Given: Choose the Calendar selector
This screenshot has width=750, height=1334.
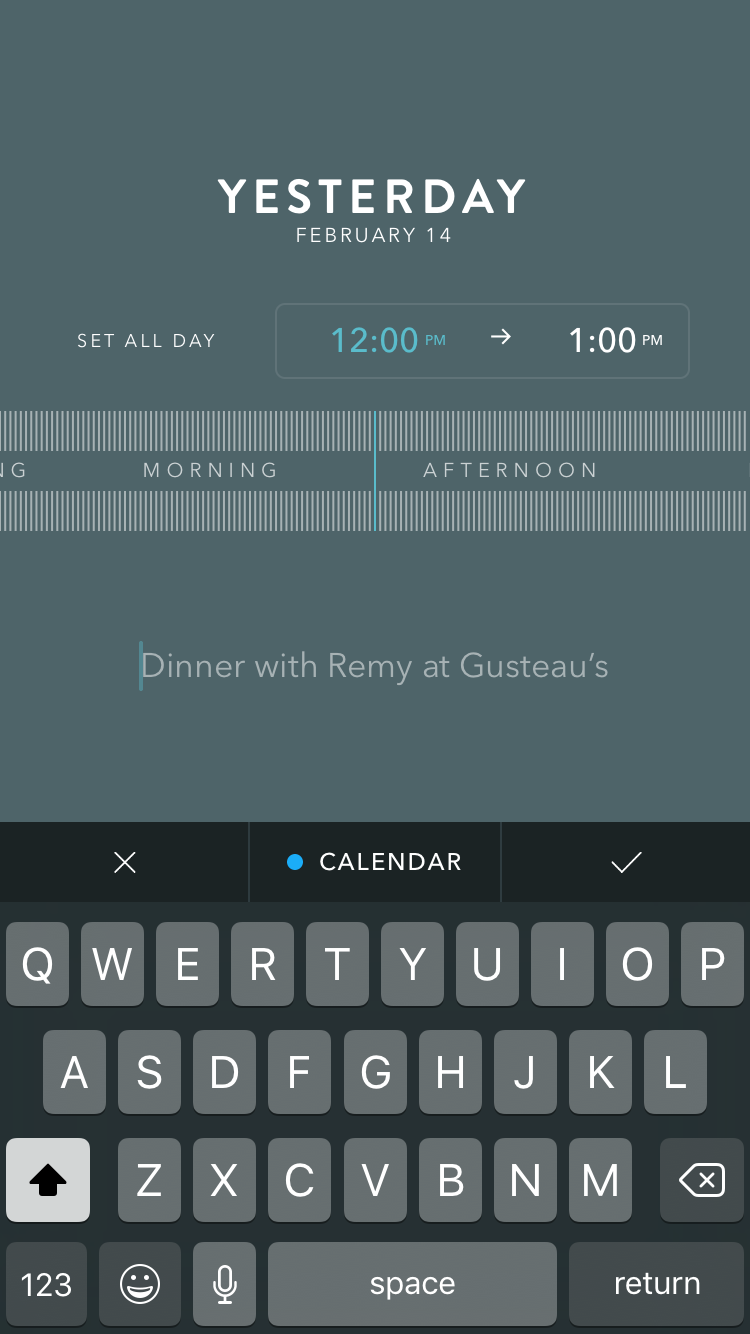Looking at the screenshot, I should click(375, 862).
